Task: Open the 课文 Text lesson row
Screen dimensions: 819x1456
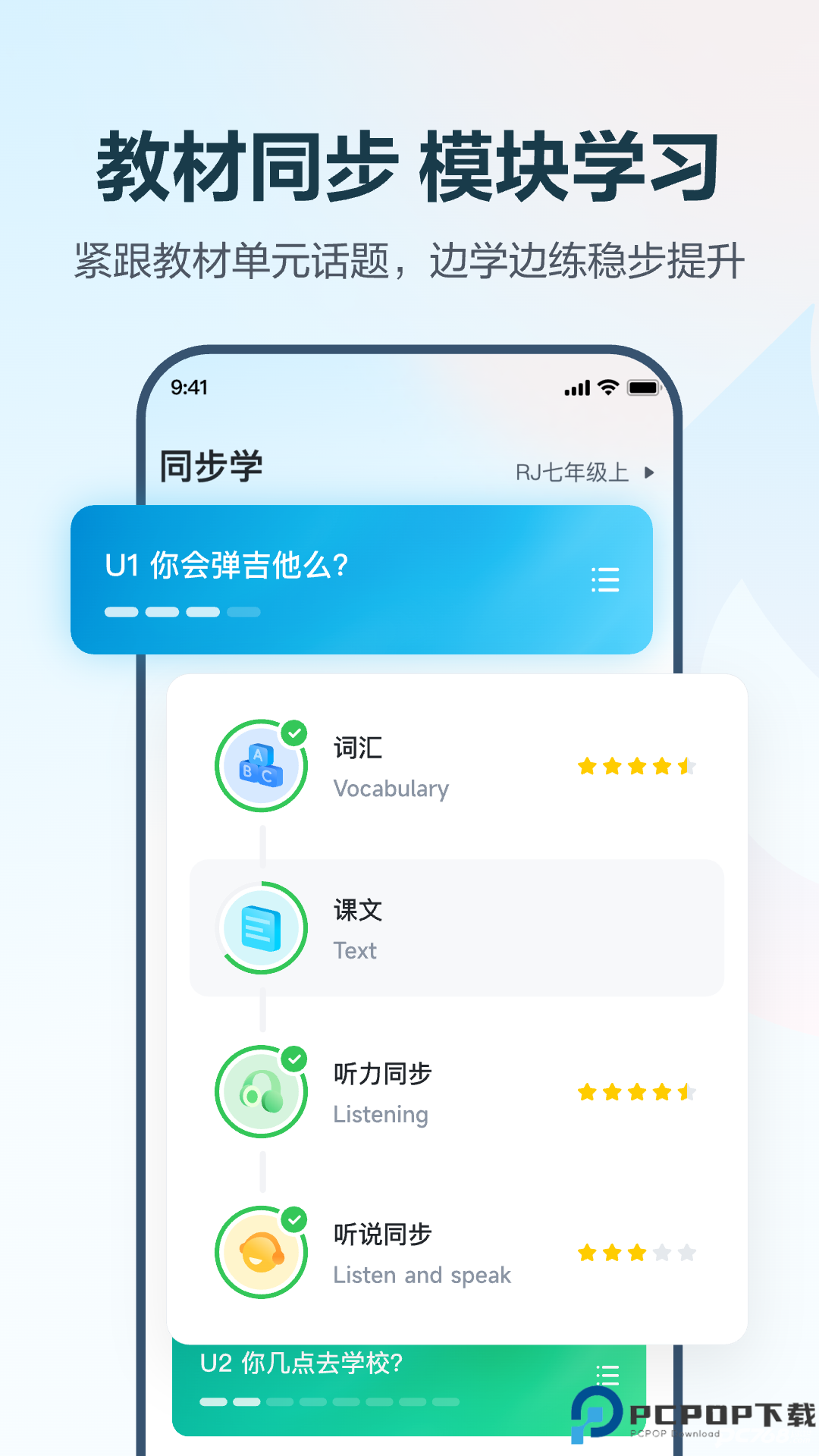Action: (455, 927)
